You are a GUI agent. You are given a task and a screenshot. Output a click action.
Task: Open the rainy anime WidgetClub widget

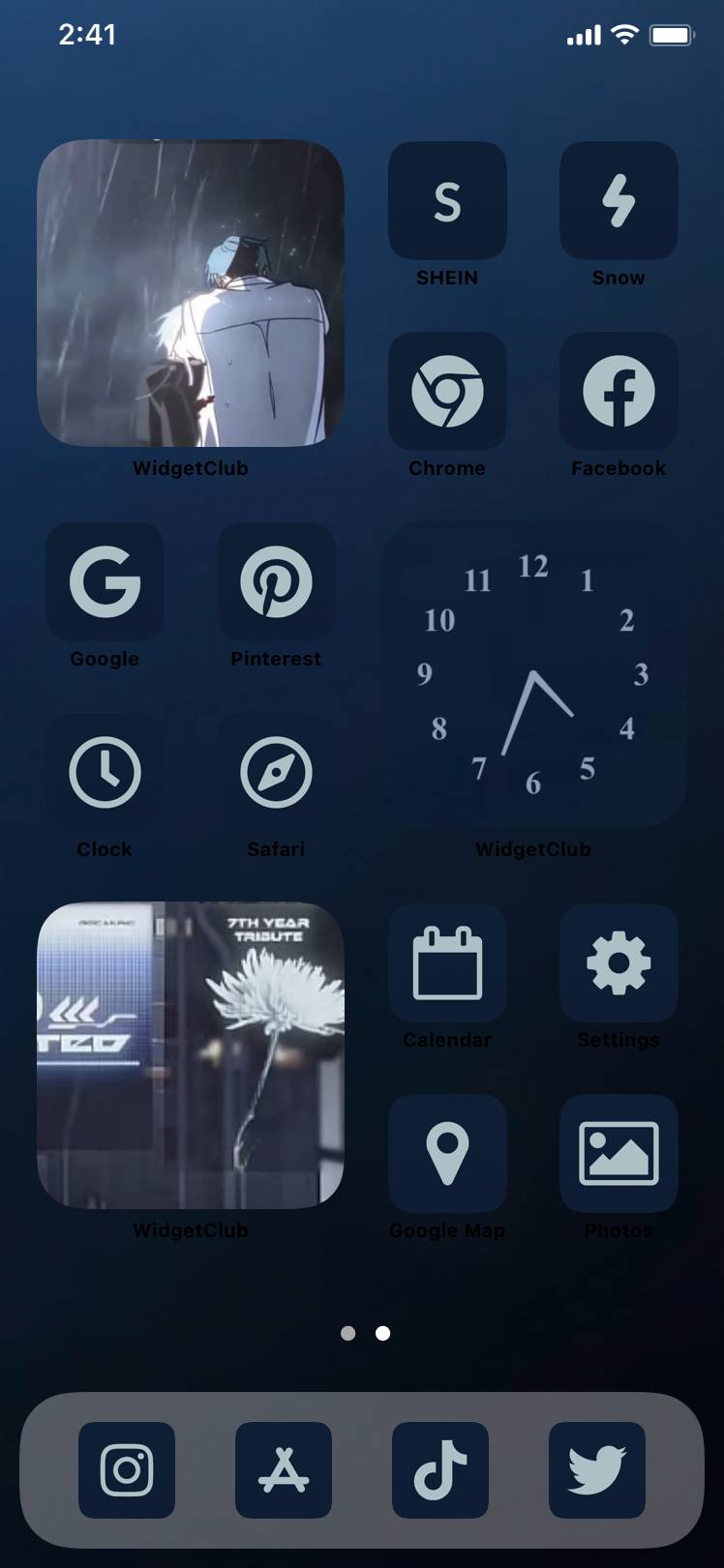pos(191,293)
